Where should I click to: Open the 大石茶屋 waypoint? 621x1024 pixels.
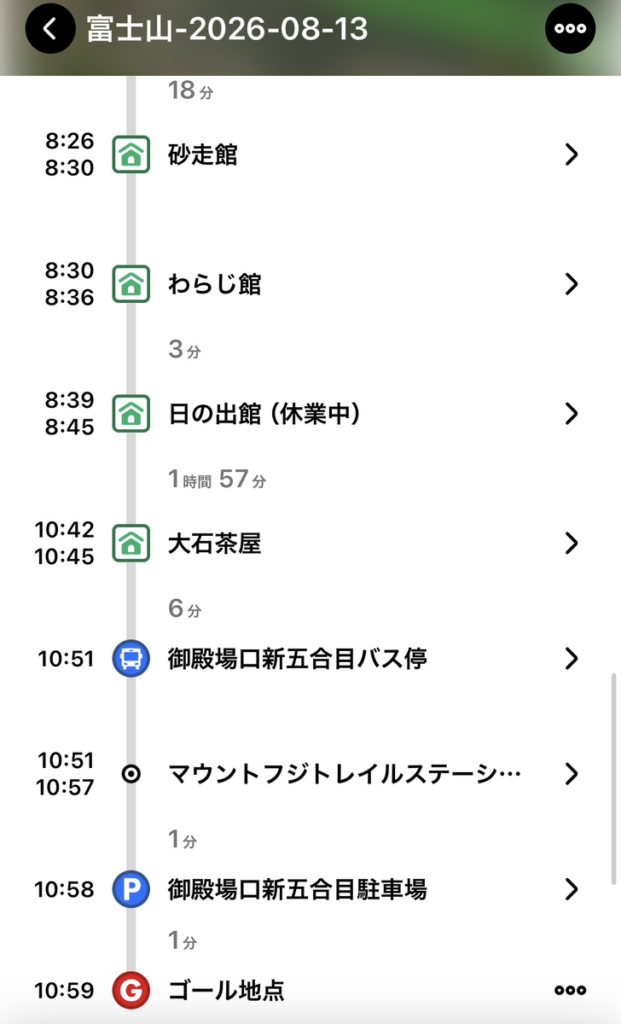[310, 543]
